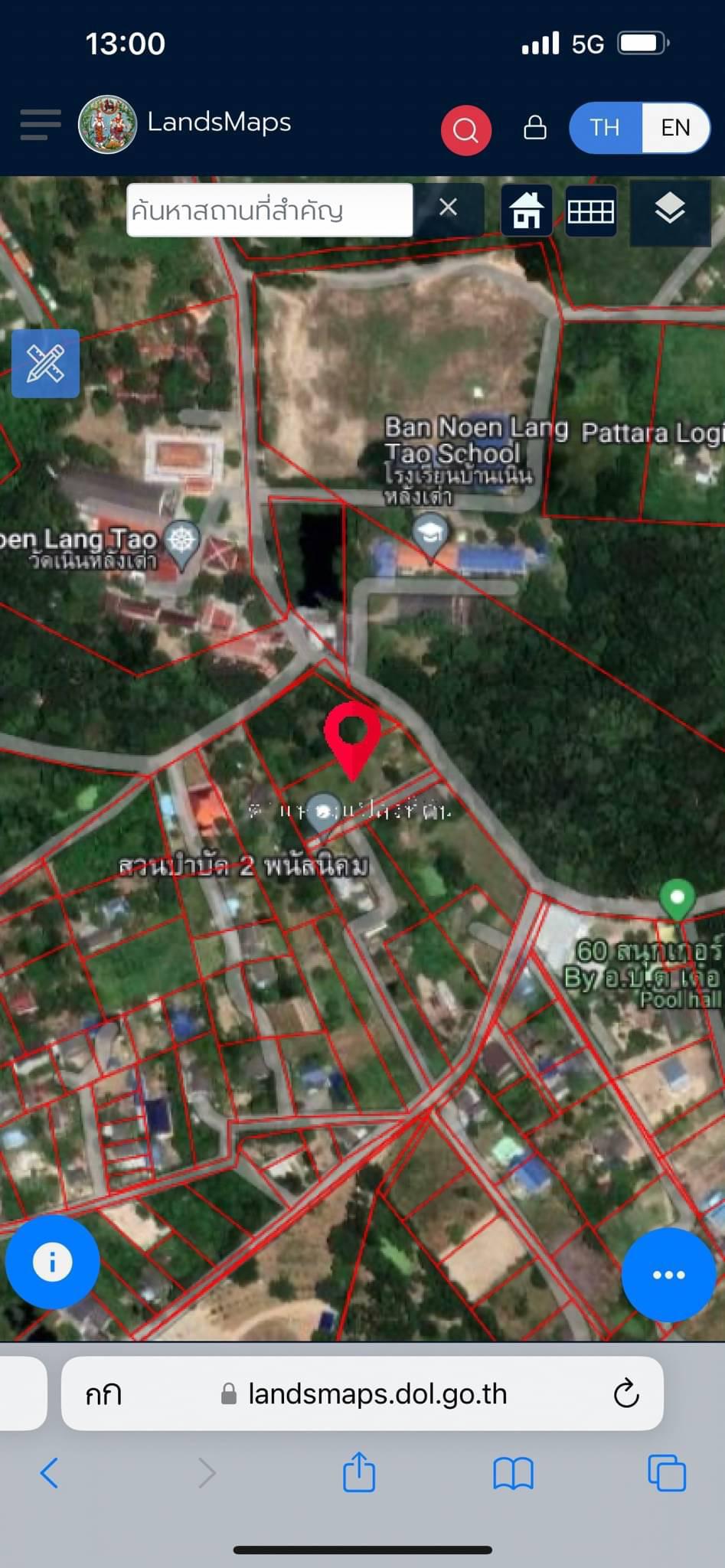Viewport: 725px width, 1568px height.
Task: Share this page from Safari
Action: [359, 1471]
